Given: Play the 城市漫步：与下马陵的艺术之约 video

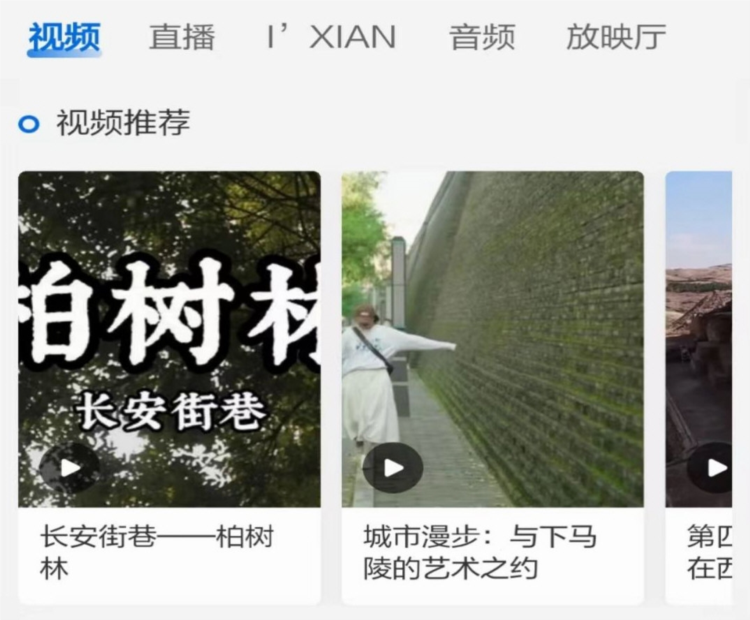Looking at the screenshot, I should pyautogui.click(x=393, y=467).
